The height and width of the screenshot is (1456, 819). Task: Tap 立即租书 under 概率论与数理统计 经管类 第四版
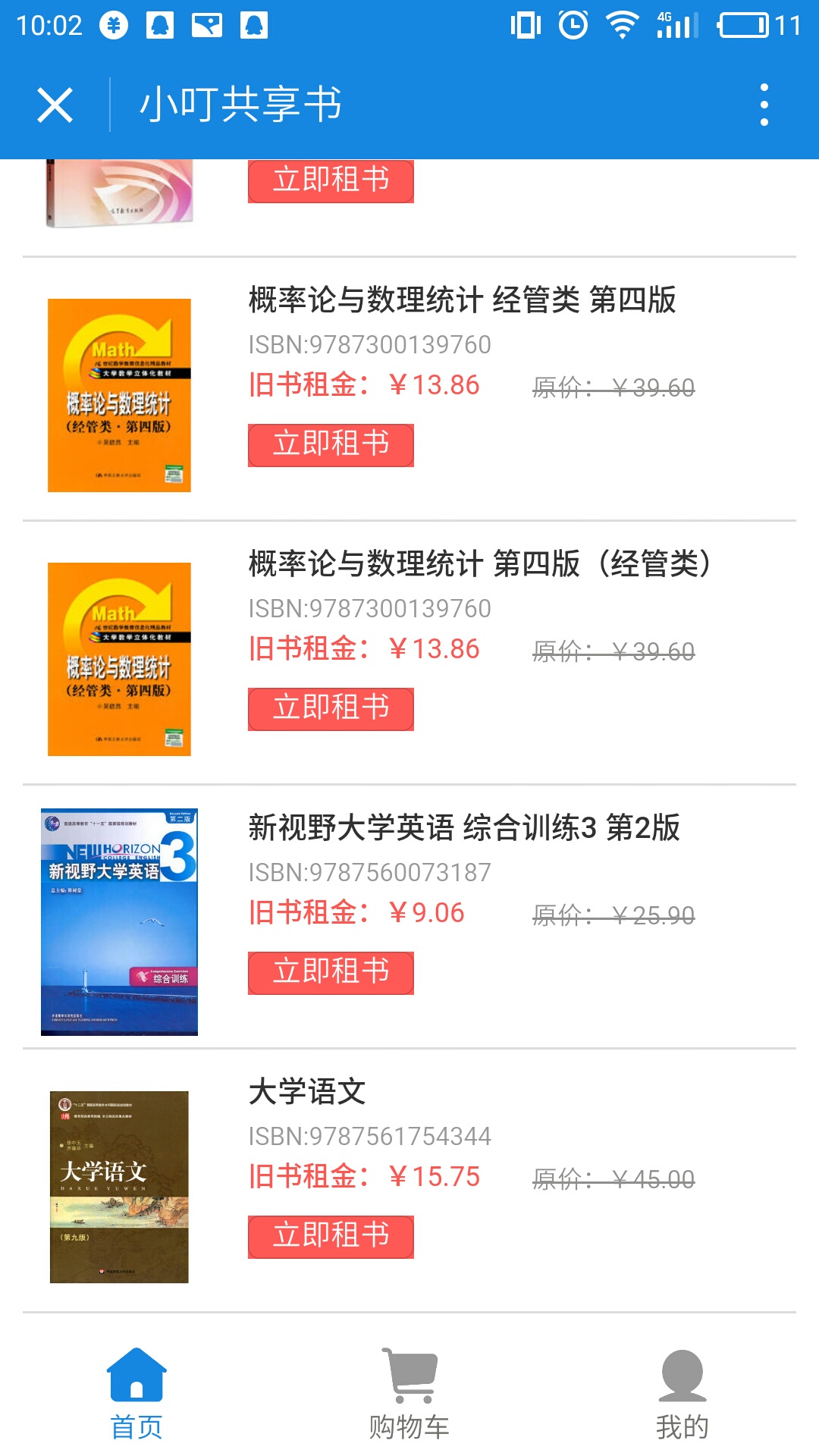click(331, 445)
